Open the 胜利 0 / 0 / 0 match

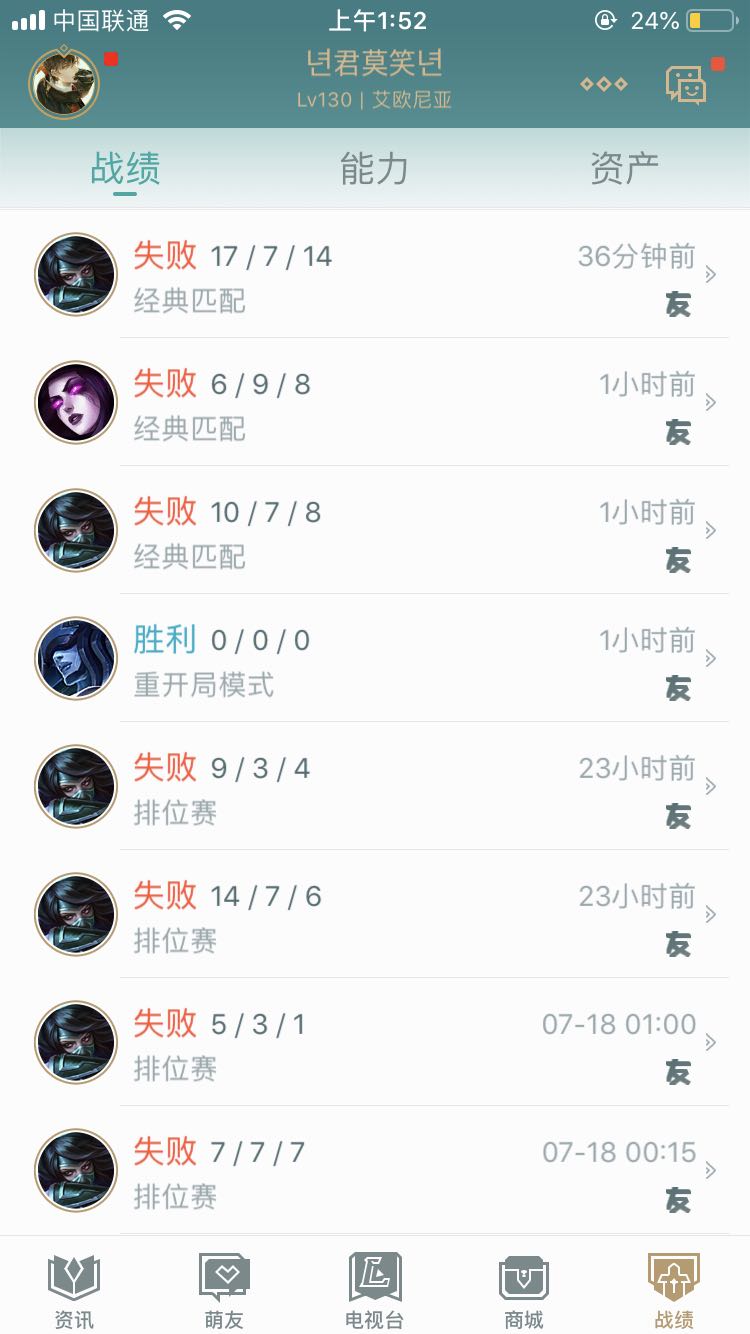coord(375,658)
